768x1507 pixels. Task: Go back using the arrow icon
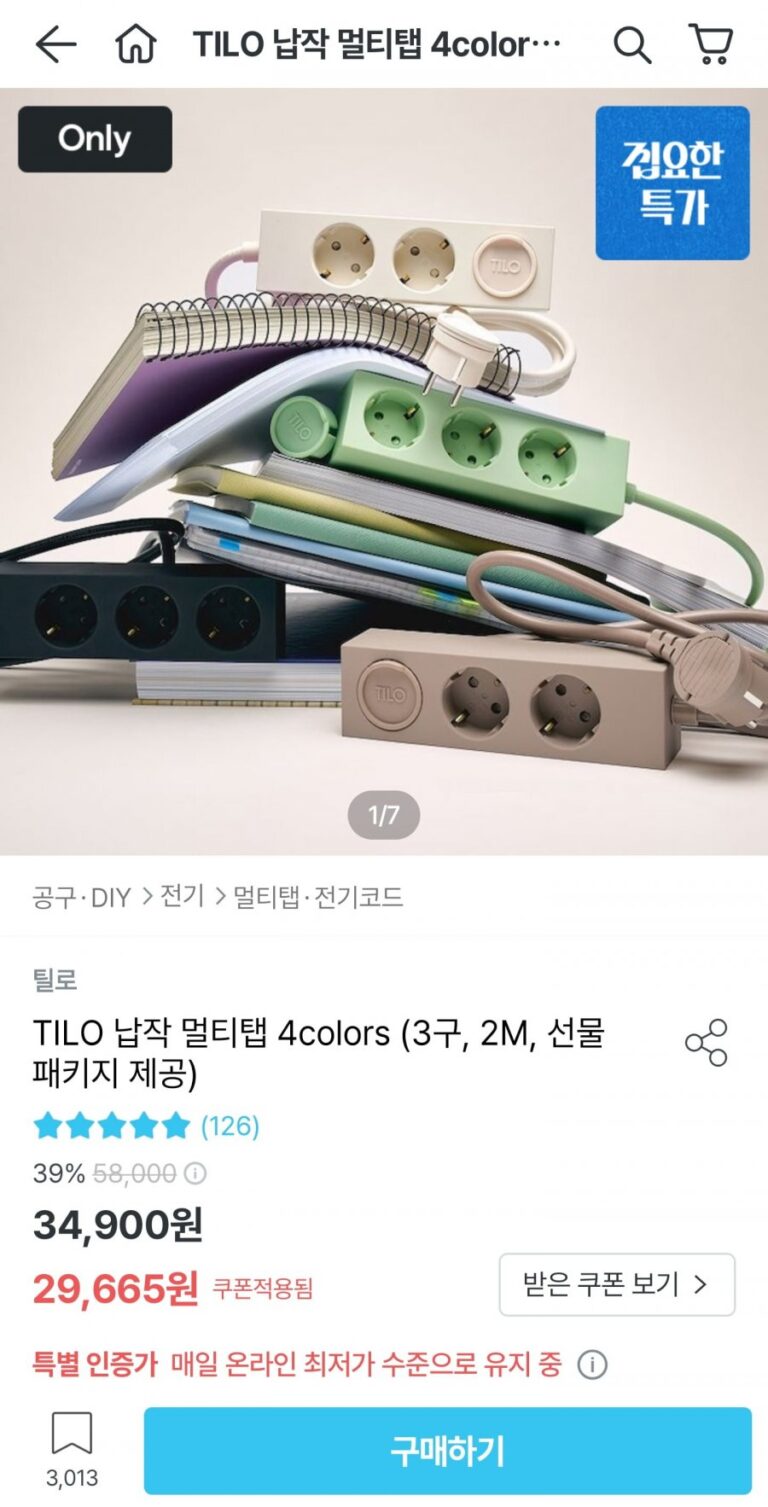[x=55, y=45]
